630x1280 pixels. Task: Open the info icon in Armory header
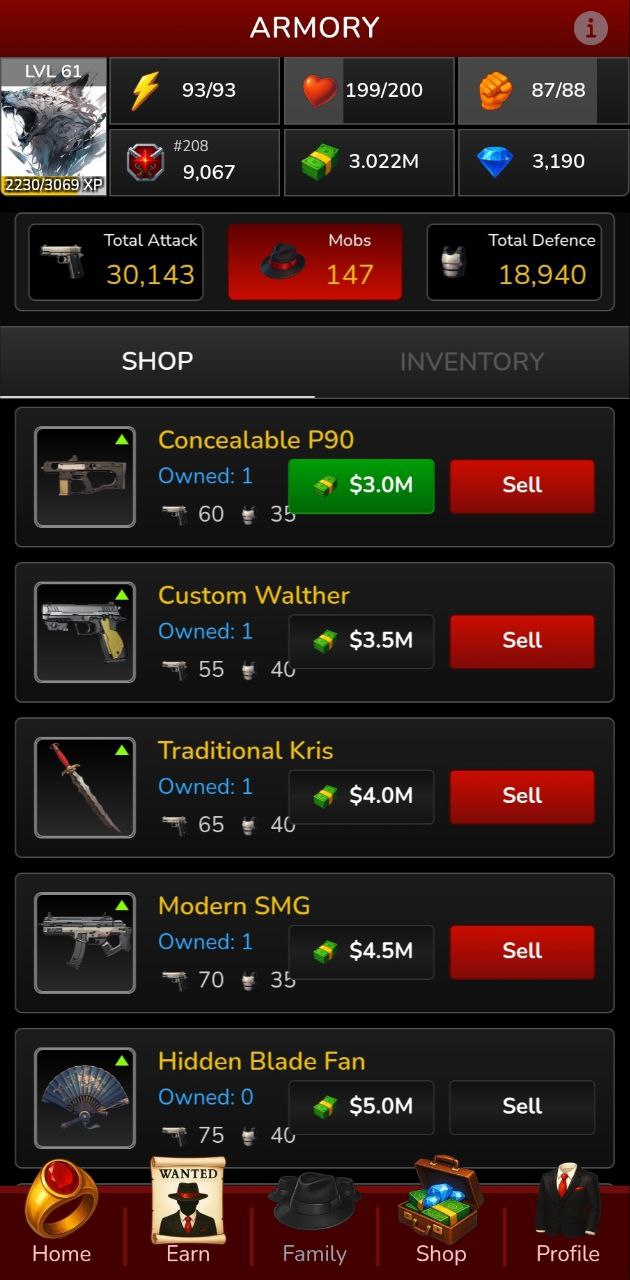coord(590,28)
